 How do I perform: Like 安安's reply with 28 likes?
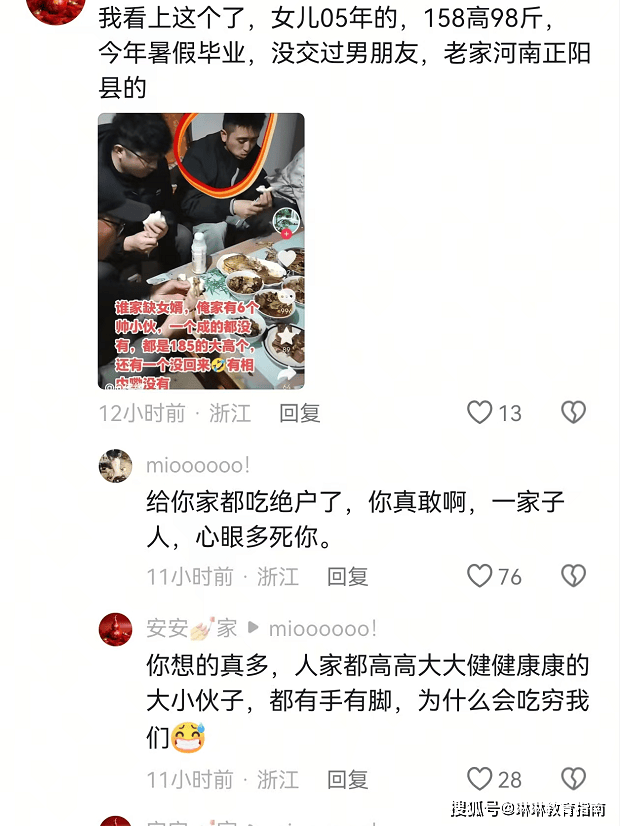coord(481,778)
